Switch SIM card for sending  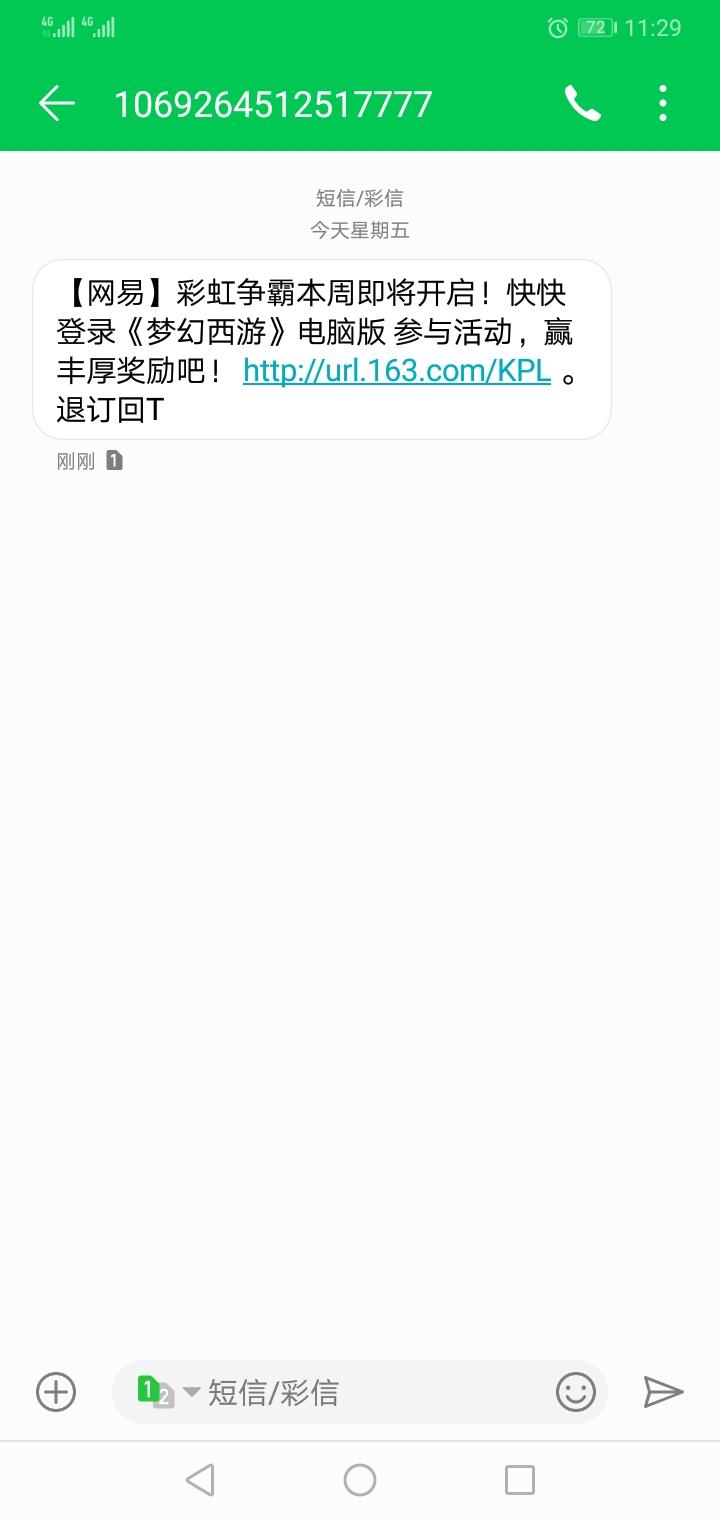click(x=167, y=1391)
